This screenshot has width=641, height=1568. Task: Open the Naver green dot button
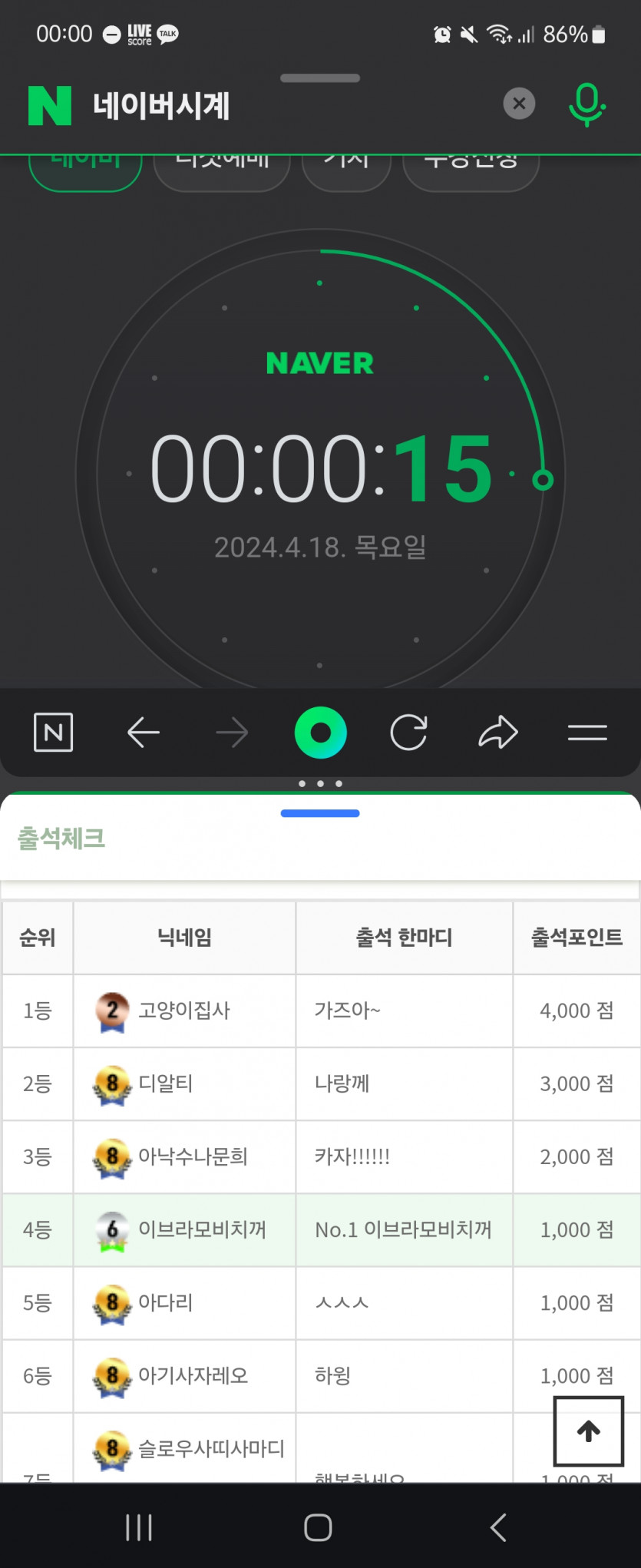pyautogui.click(x=320, y=733)
